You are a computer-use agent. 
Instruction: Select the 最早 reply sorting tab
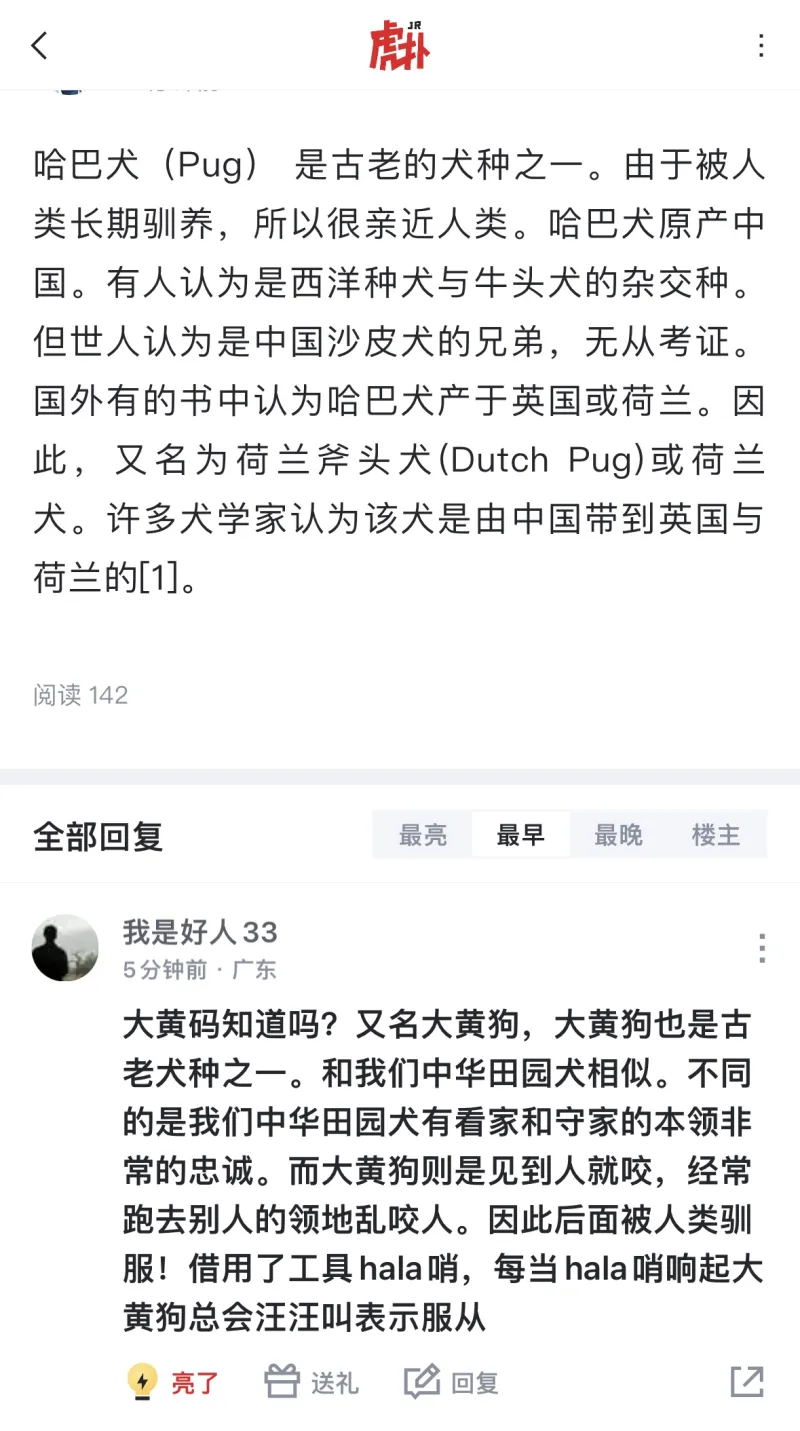[520, 835]
